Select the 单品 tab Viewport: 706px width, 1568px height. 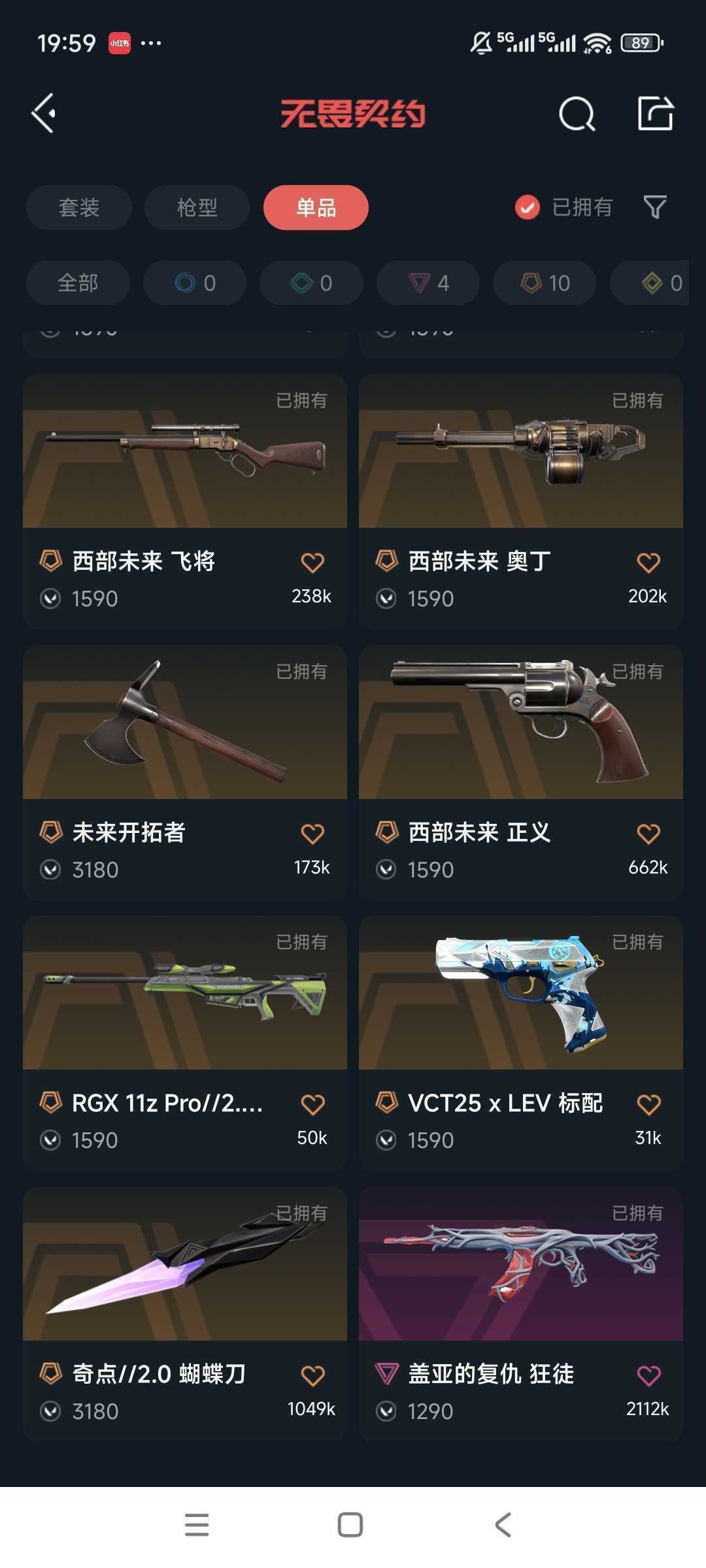click(316, 208)
